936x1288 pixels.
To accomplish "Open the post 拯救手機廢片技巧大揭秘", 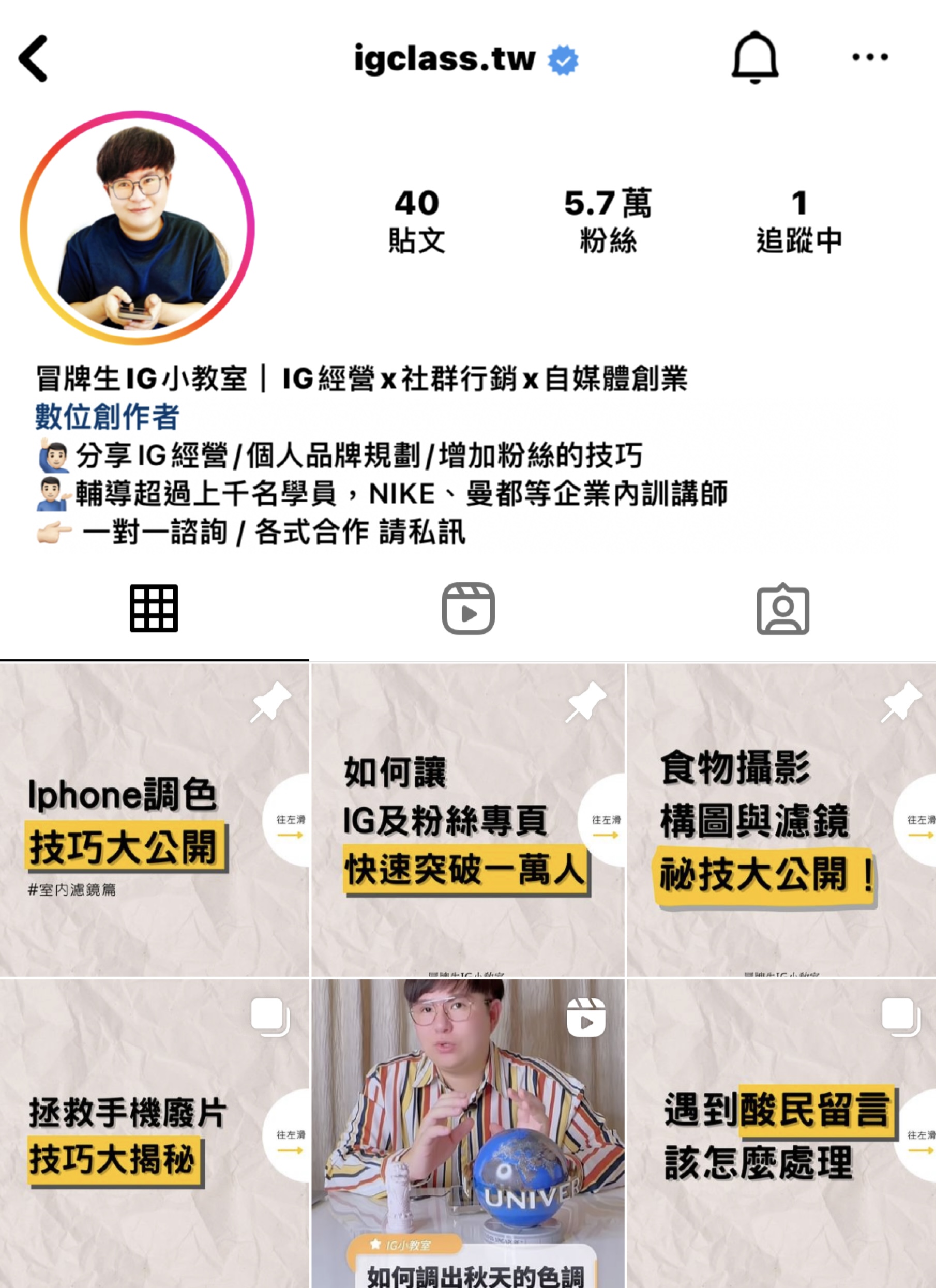I will click(x=154, y=1133).
